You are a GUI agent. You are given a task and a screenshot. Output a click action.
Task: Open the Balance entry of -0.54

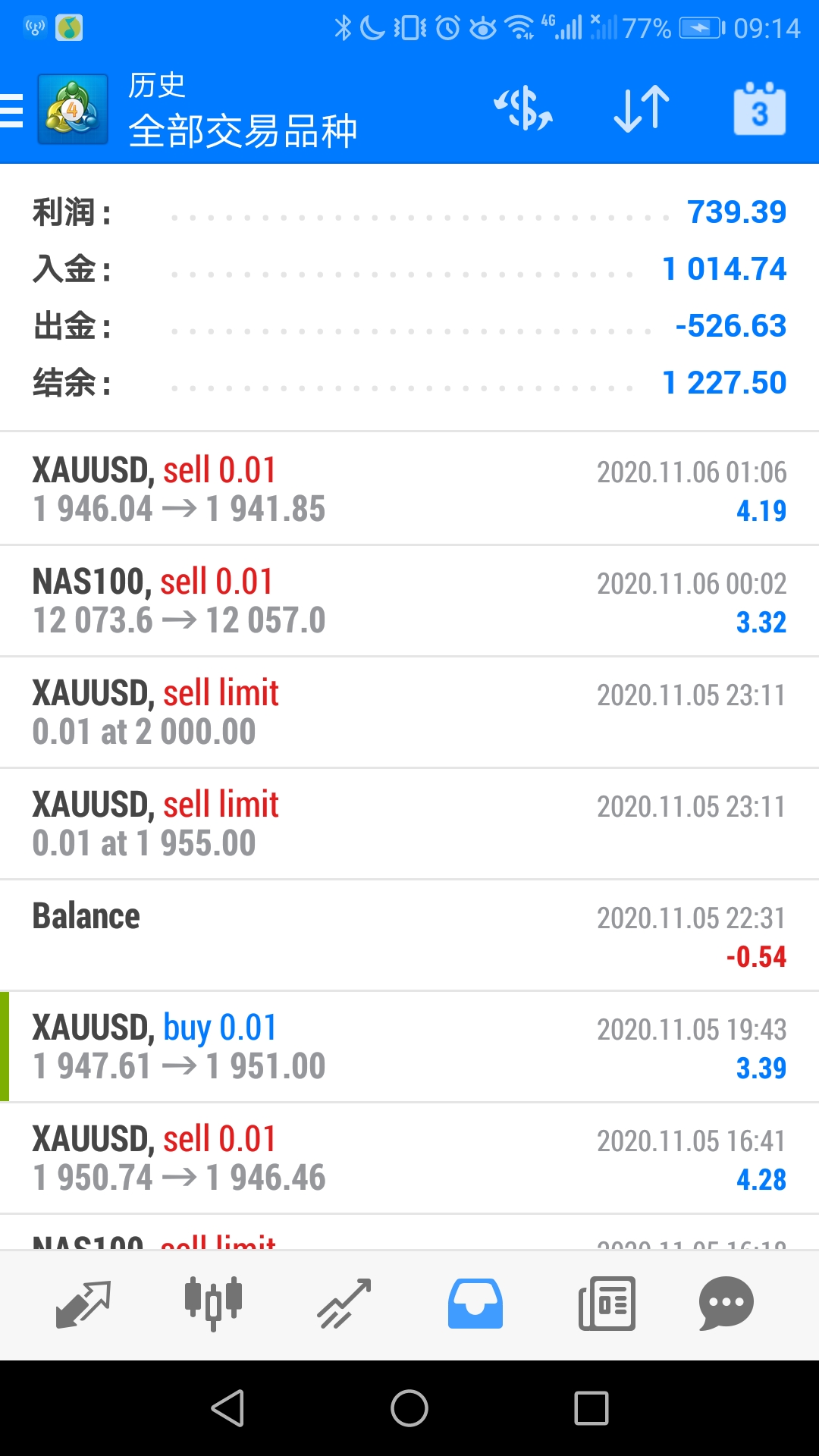point(409,935)
